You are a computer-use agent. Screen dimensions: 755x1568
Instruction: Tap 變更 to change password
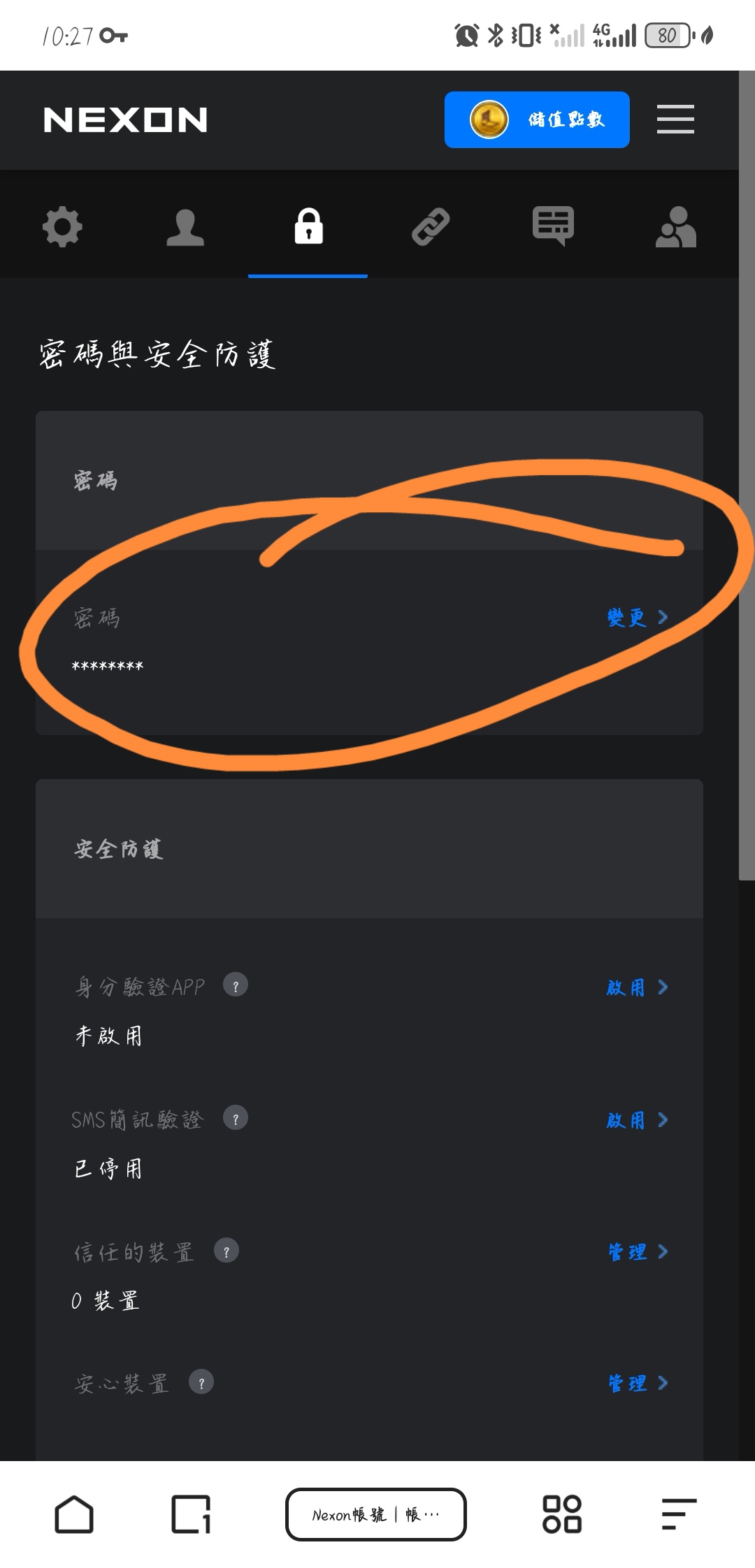[637, 618]
